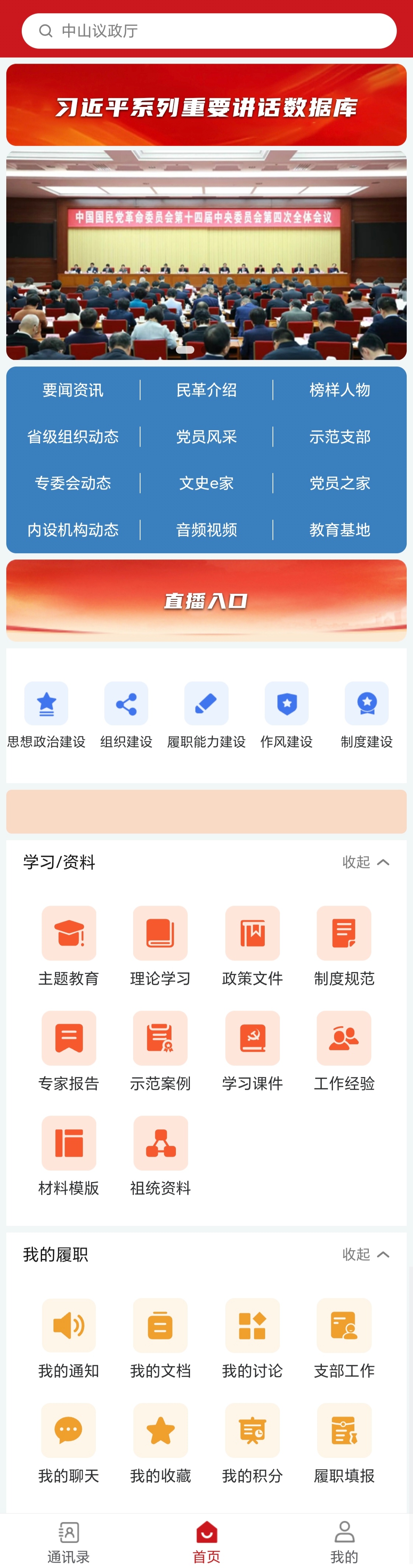
Task: Switch to the 我的 tab
Action: (344, 1541)
